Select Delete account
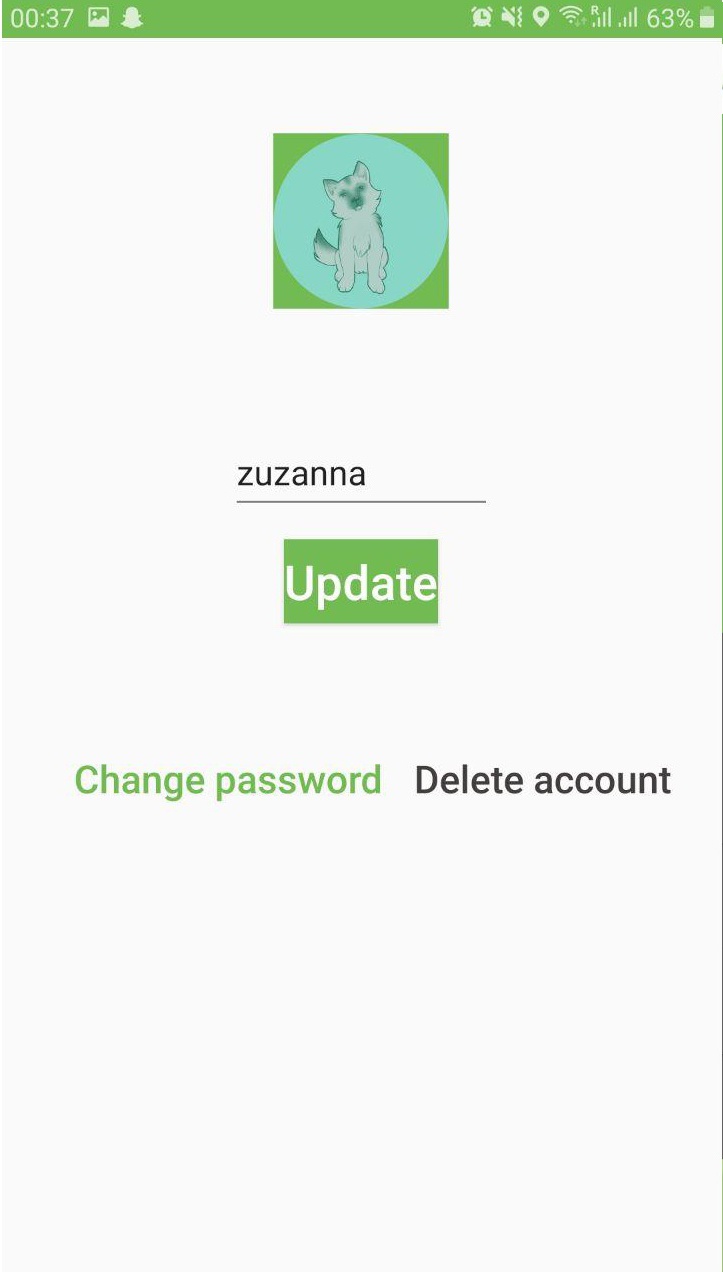 (542, 780)
